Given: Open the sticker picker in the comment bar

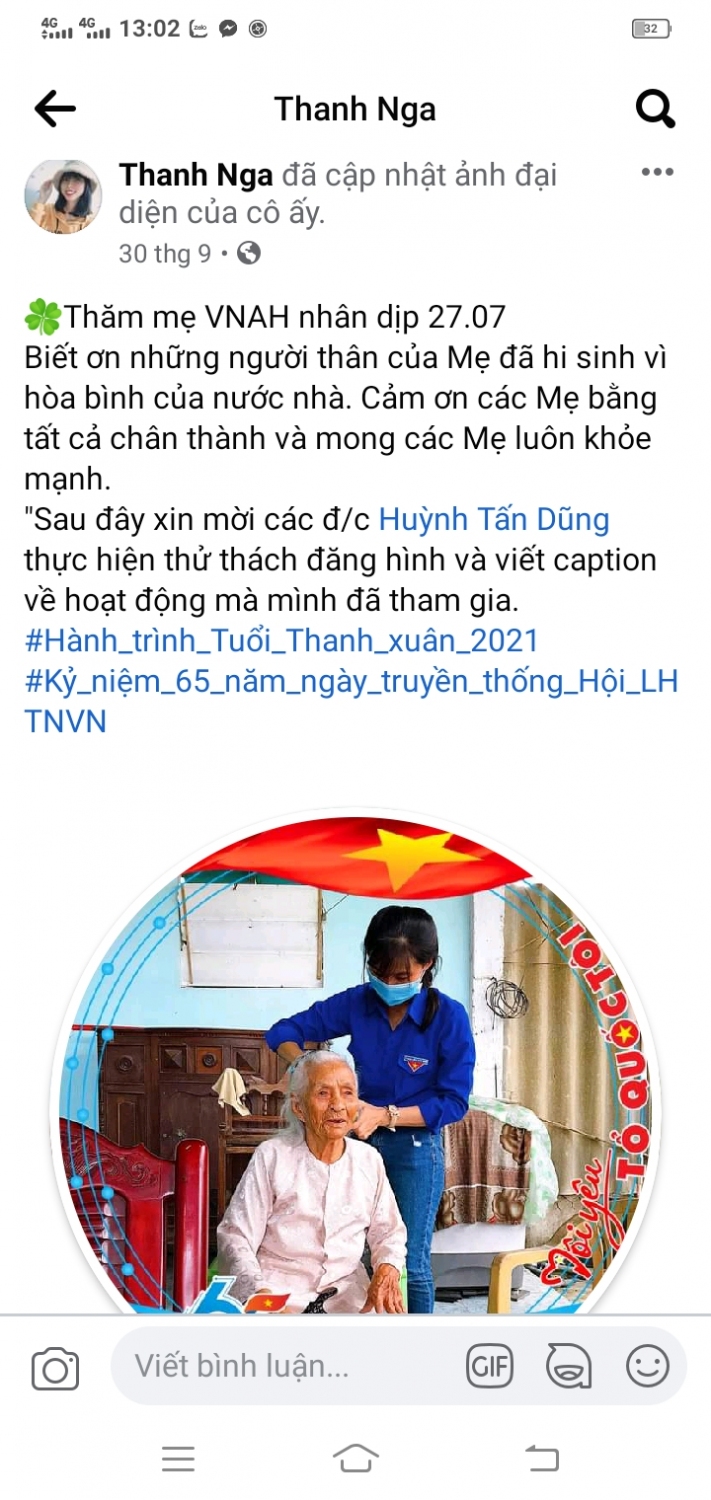Looking at the screenshot, I should tap(568, 1366).
